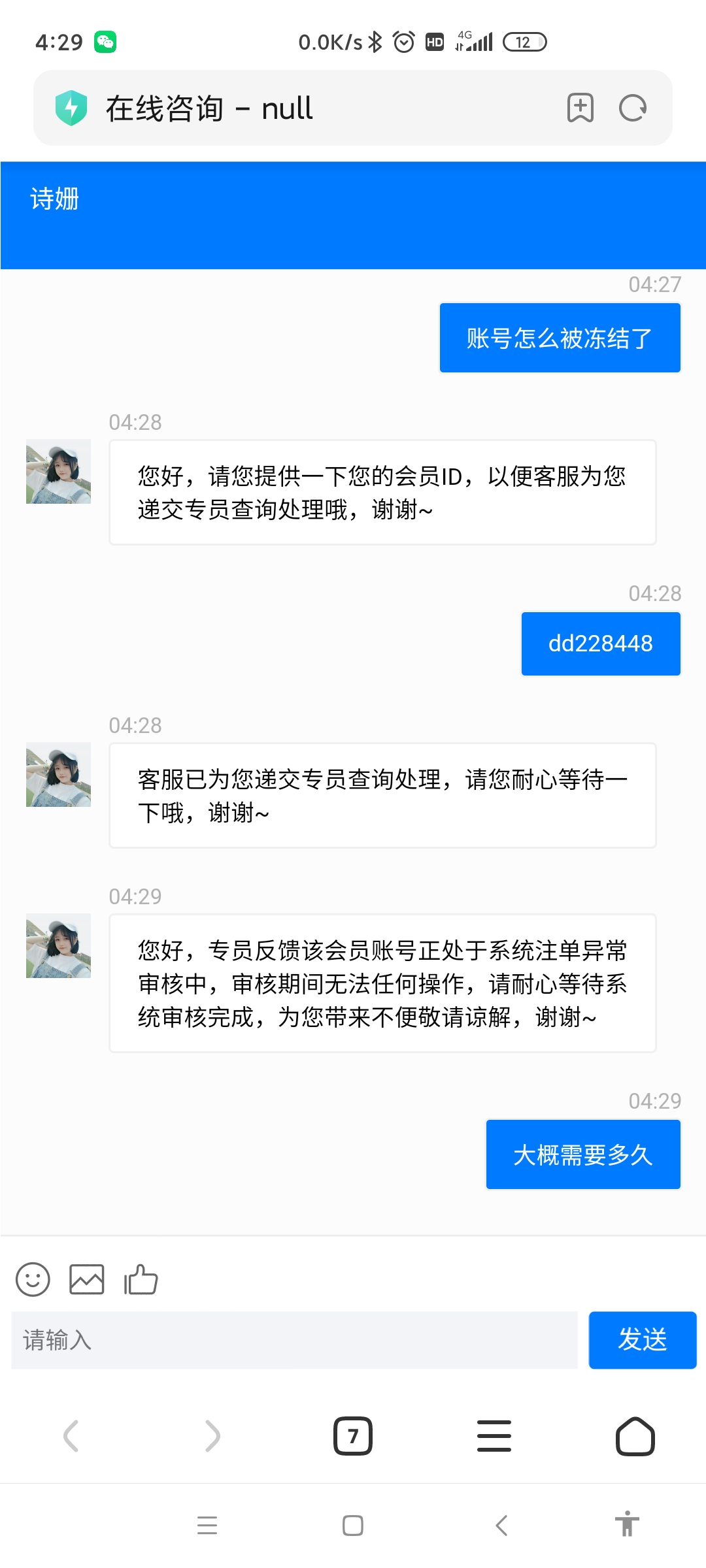Attach an image to the chat
The image size is (706, 1568).
pos(87,1279)
